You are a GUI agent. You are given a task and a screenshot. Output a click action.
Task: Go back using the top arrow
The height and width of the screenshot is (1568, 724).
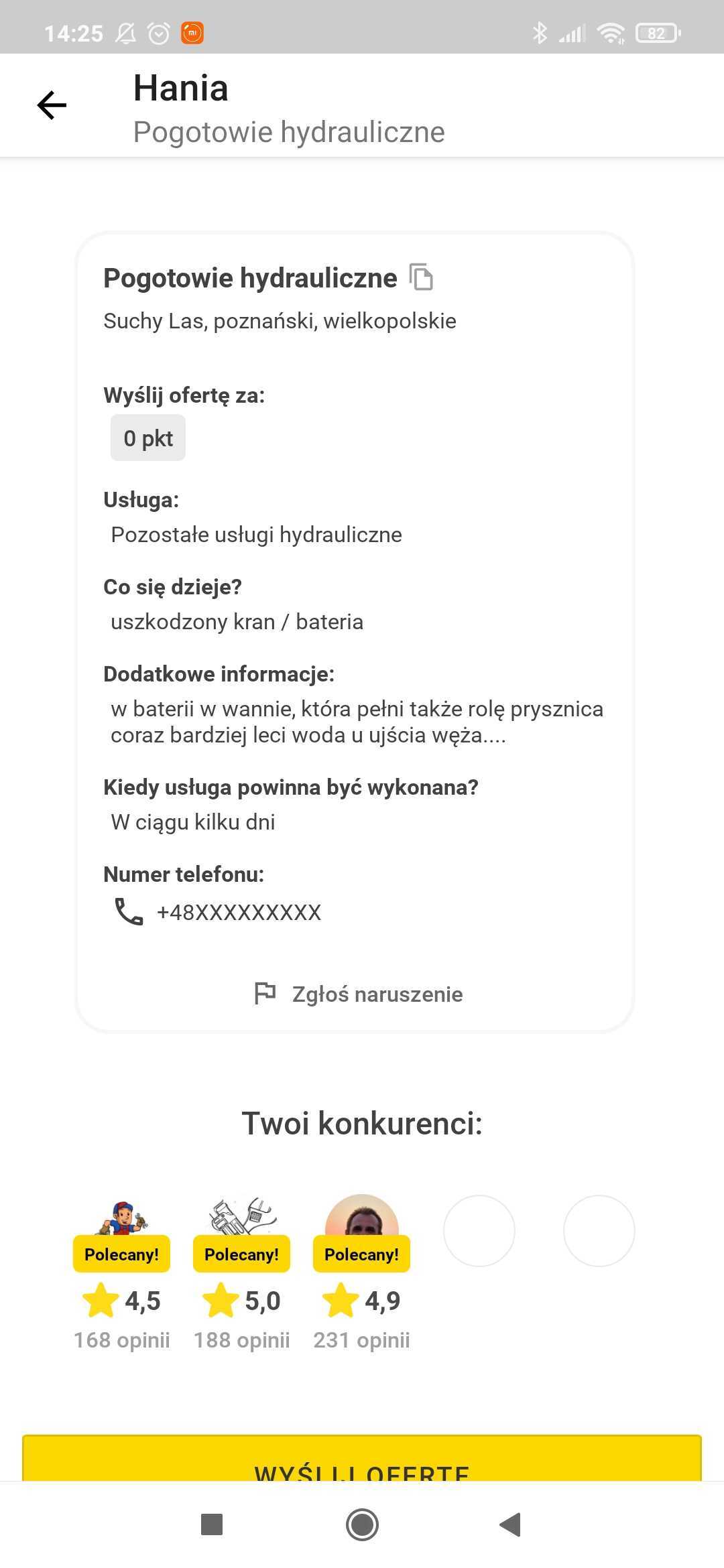[52, 105]
